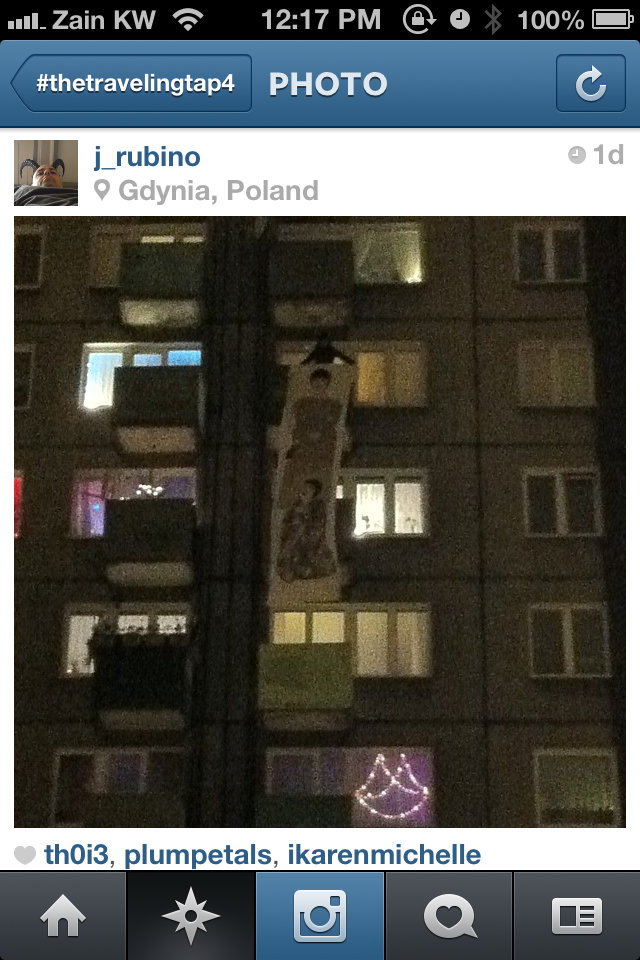The height and width of the screenshot is (960, 640).
Task: Switch to the profile tab
Action: 576,916
